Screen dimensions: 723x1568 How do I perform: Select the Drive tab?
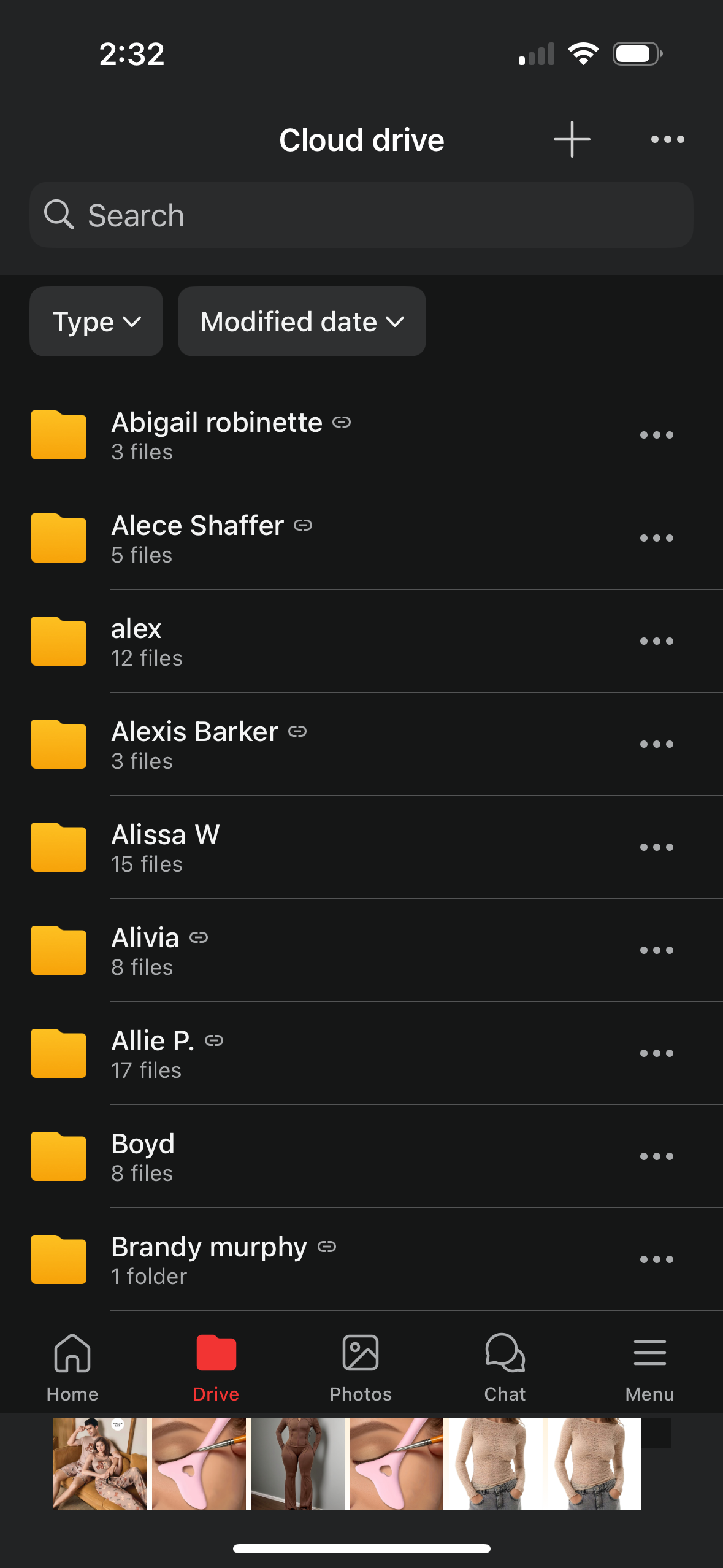216,1367
